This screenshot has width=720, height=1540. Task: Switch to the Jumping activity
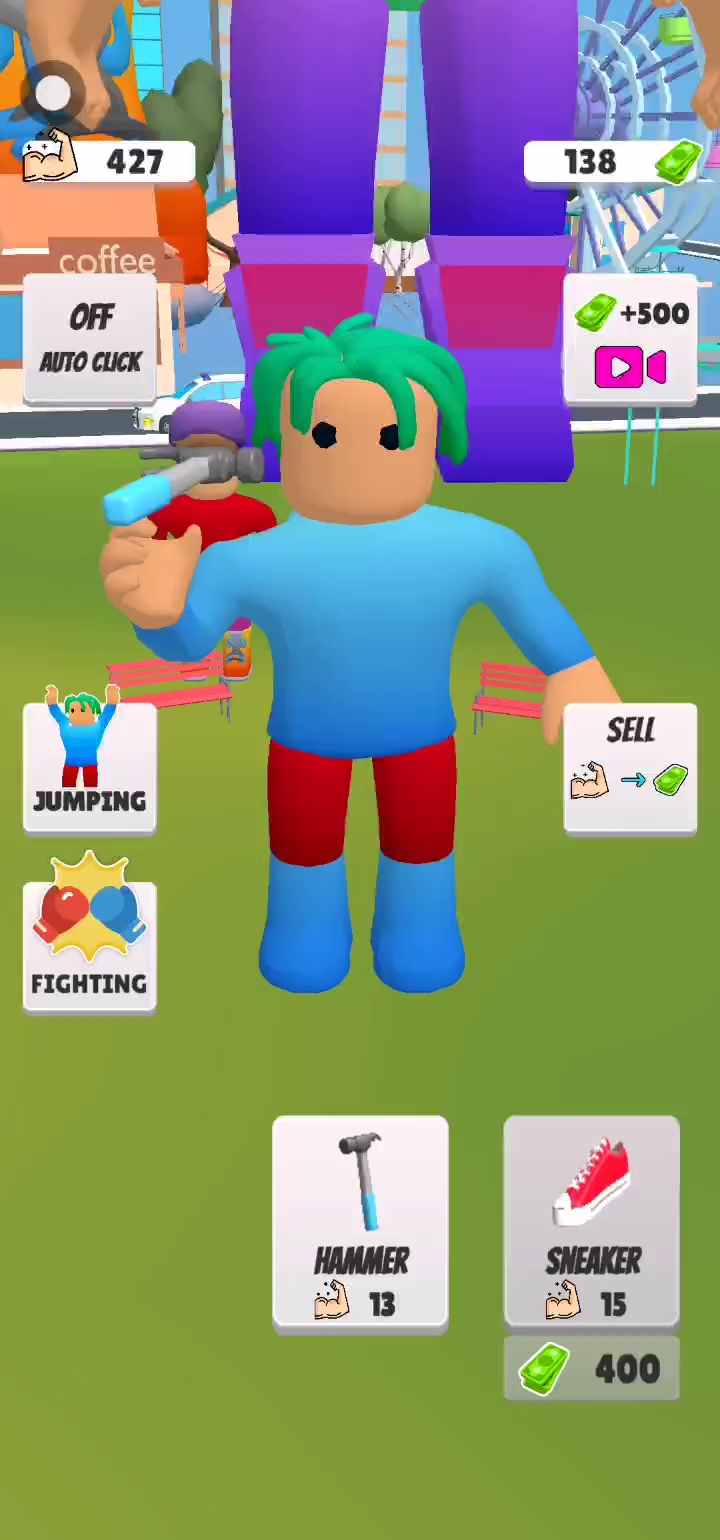point(90,768)
